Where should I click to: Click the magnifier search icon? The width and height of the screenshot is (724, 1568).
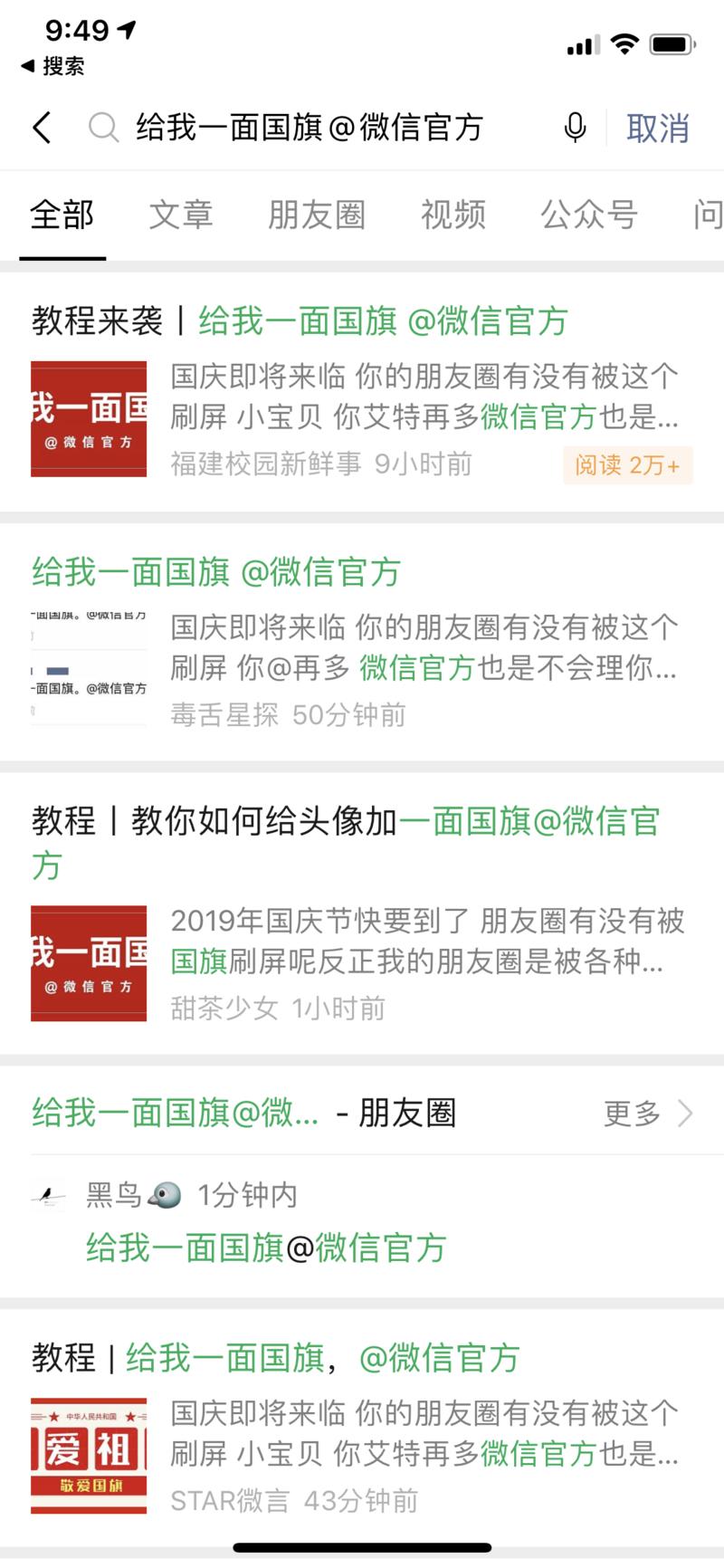point(102,129)
